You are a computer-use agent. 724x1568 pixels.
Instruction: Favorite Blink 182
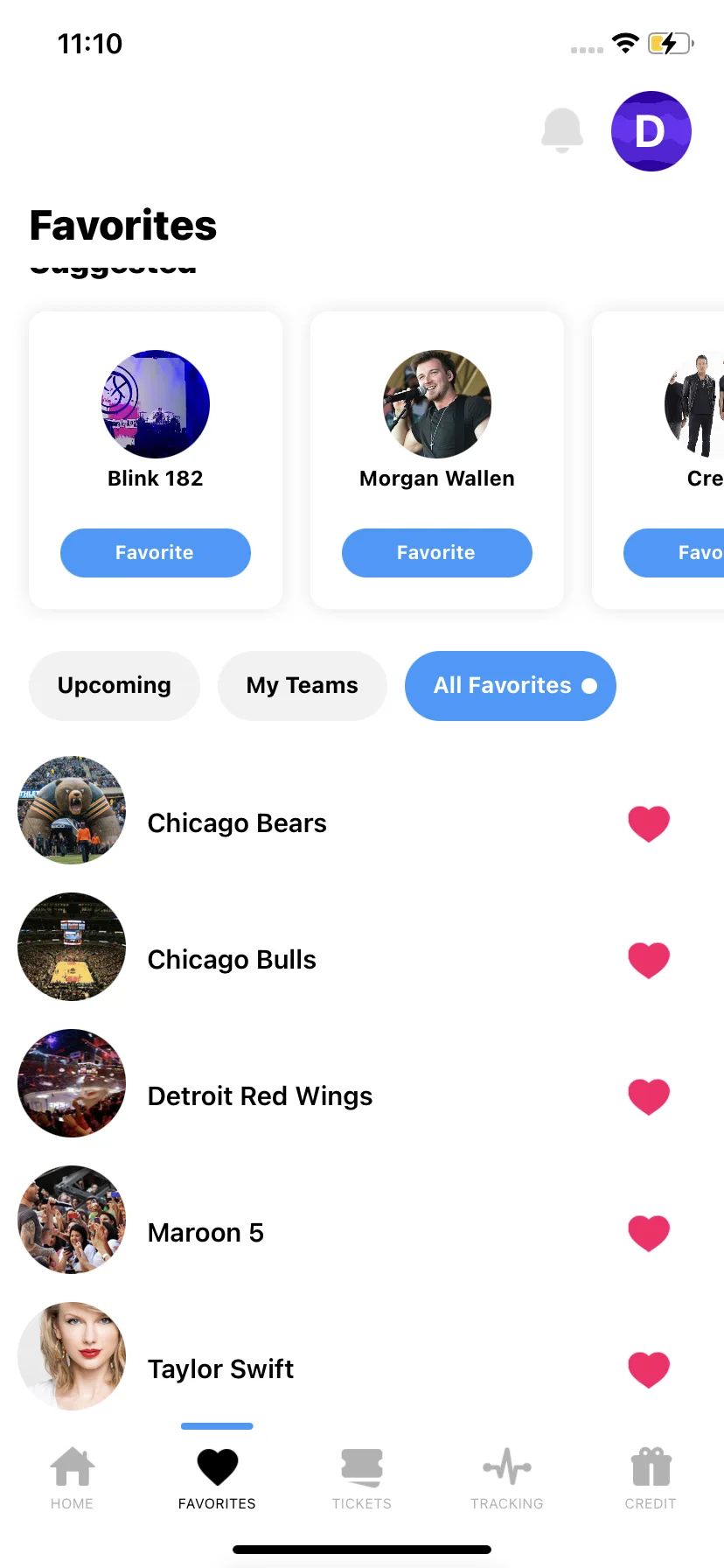156,553
